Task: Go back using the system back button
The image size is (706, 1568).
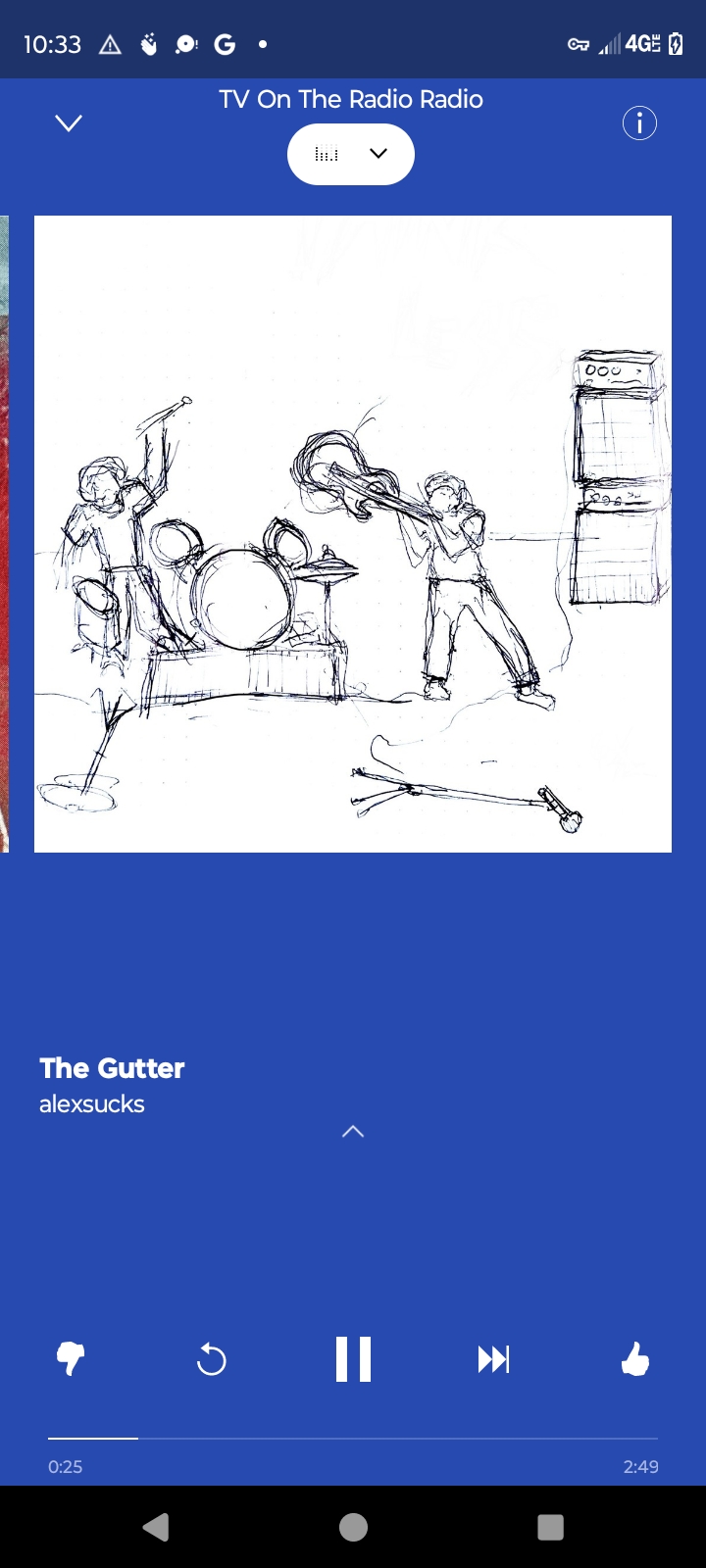Action: [156, 1527]
